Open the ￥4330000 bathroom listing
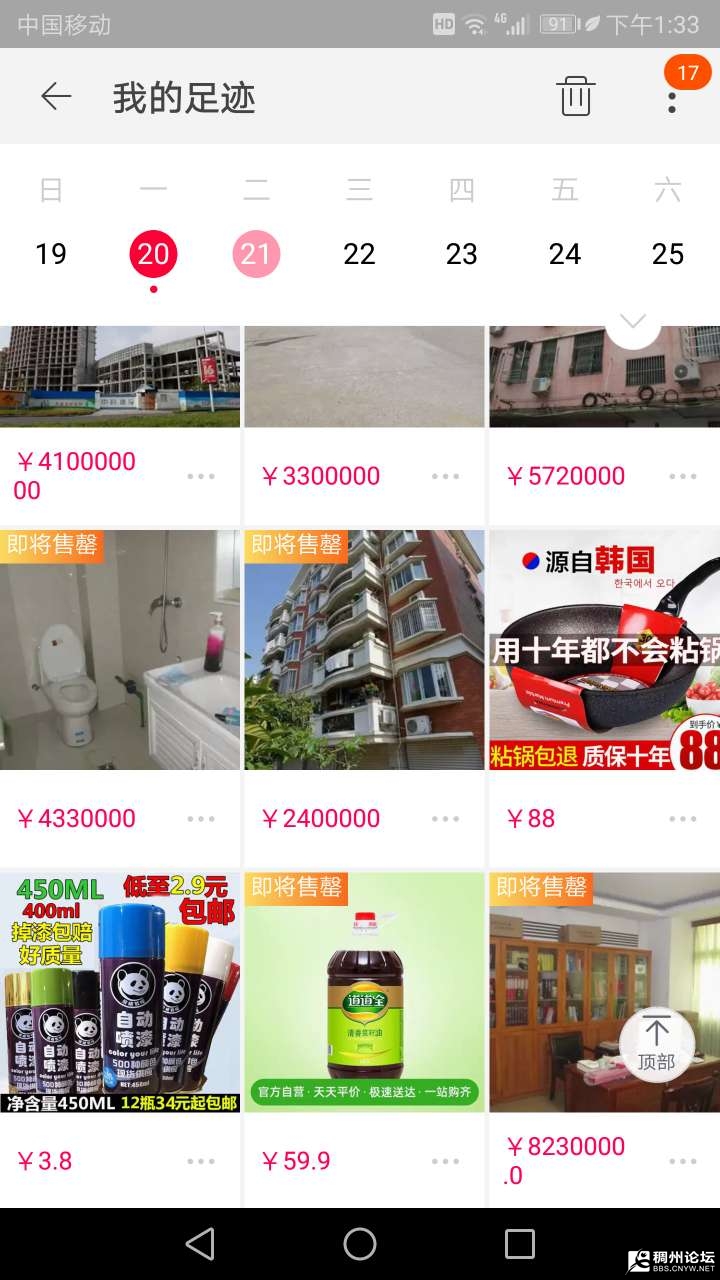Screen dimensions: 720x1280 coord(120,650)
